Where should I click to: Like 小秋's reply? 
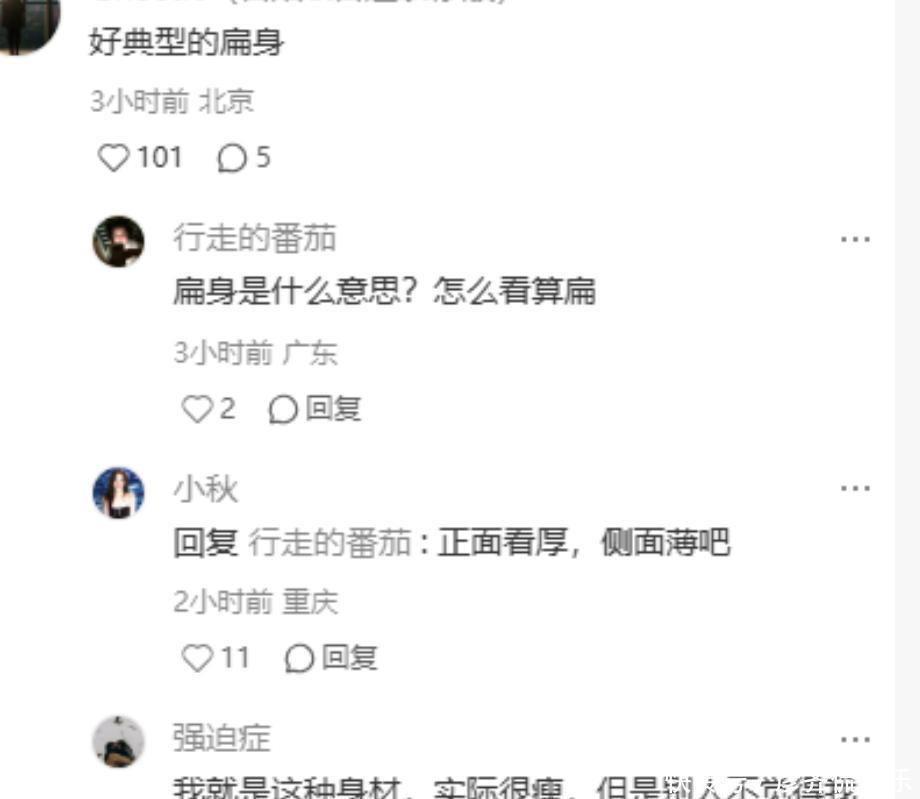pyautogui.click(x=198, y=657)
